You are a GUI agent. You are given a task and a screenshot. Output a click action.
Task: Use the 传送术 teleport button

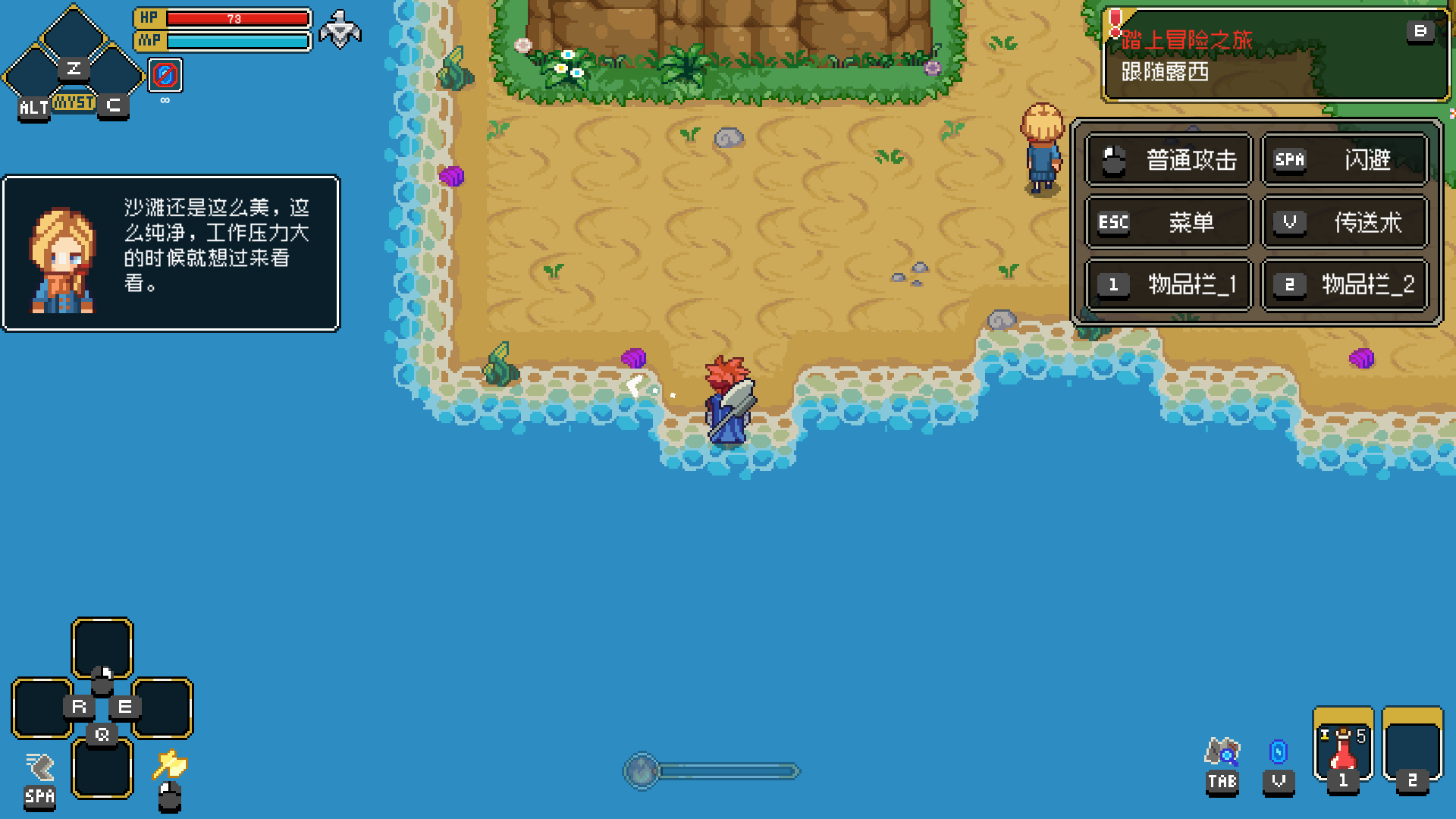(1345, 222)
